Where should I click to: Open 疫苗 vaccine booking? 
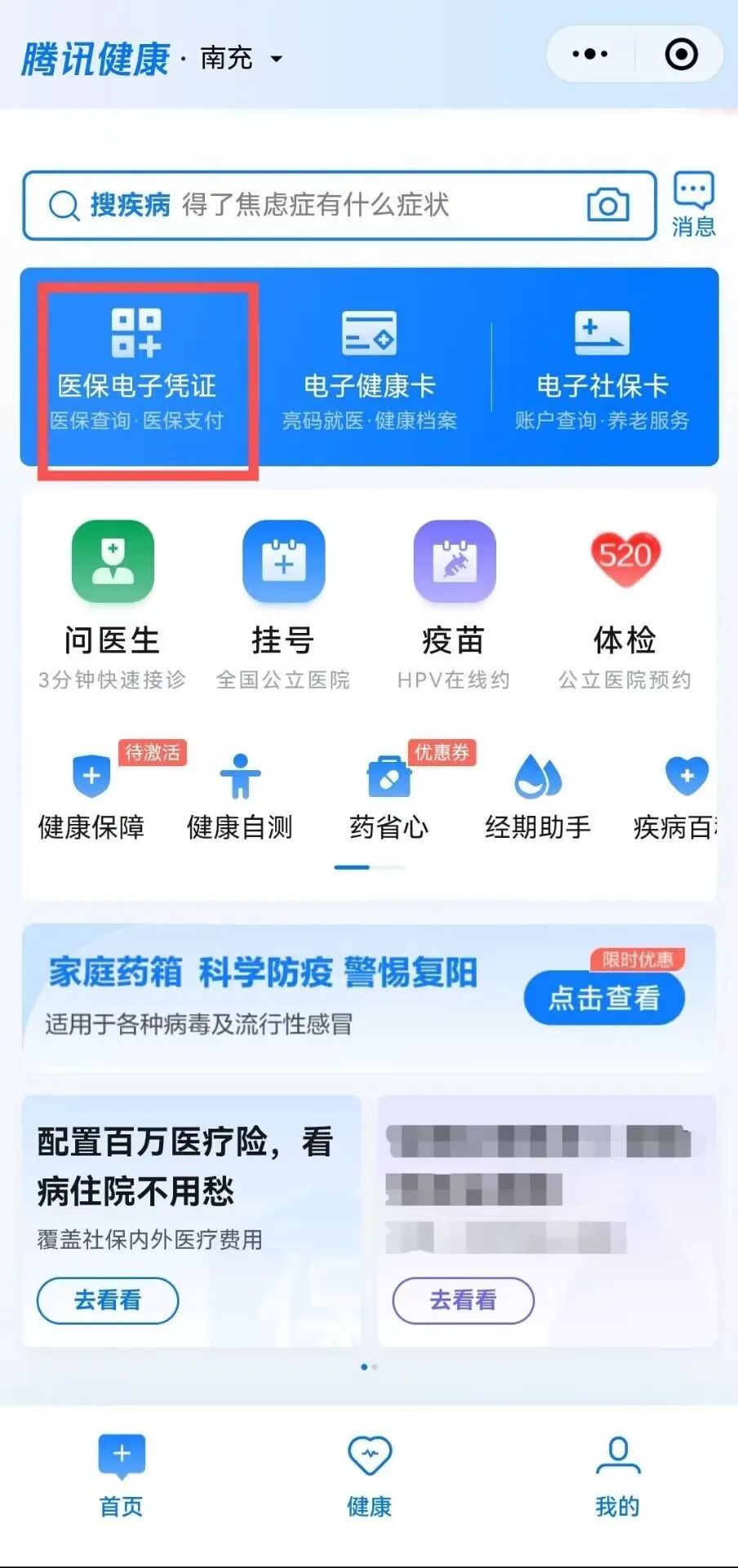(454, 603)
